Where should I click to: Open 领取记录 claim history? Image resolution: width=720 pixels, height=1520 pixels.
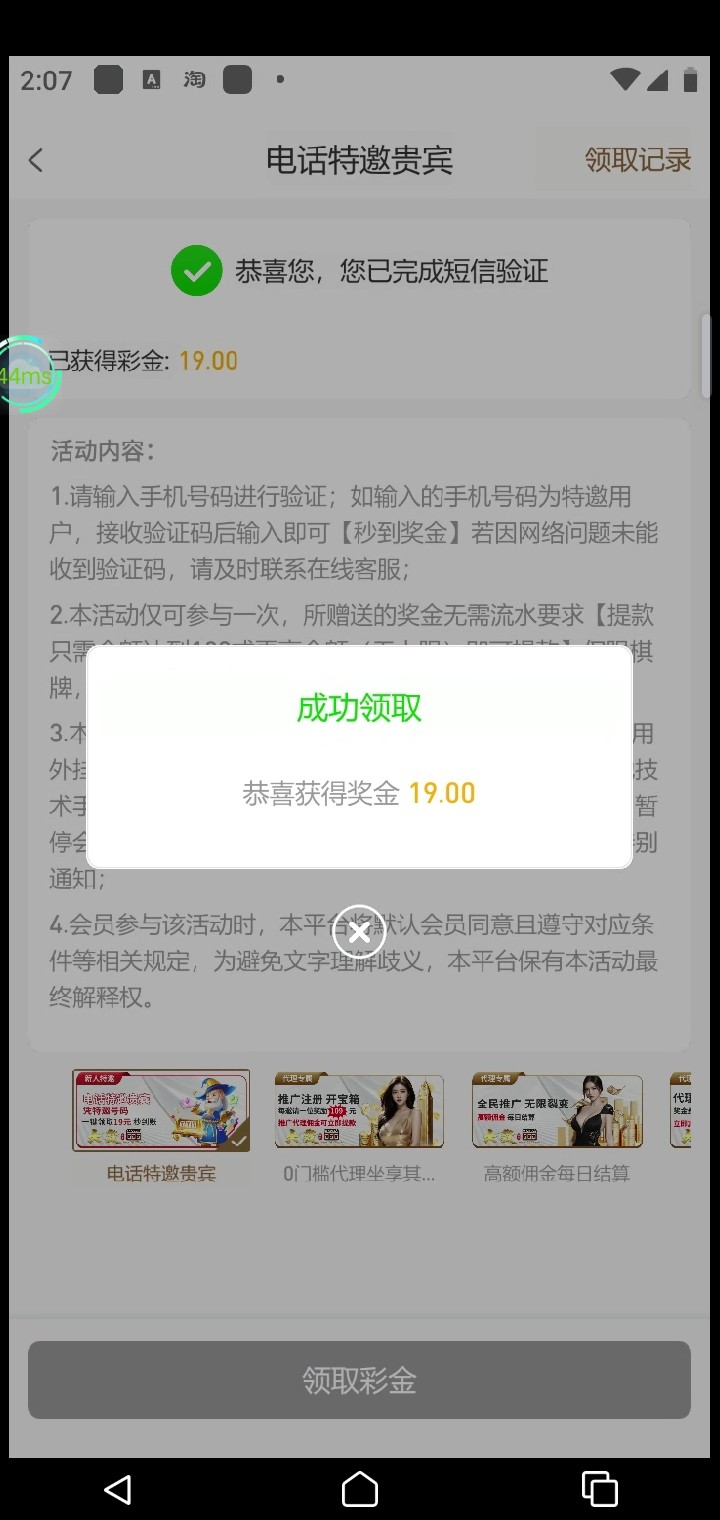coord(637,160)
